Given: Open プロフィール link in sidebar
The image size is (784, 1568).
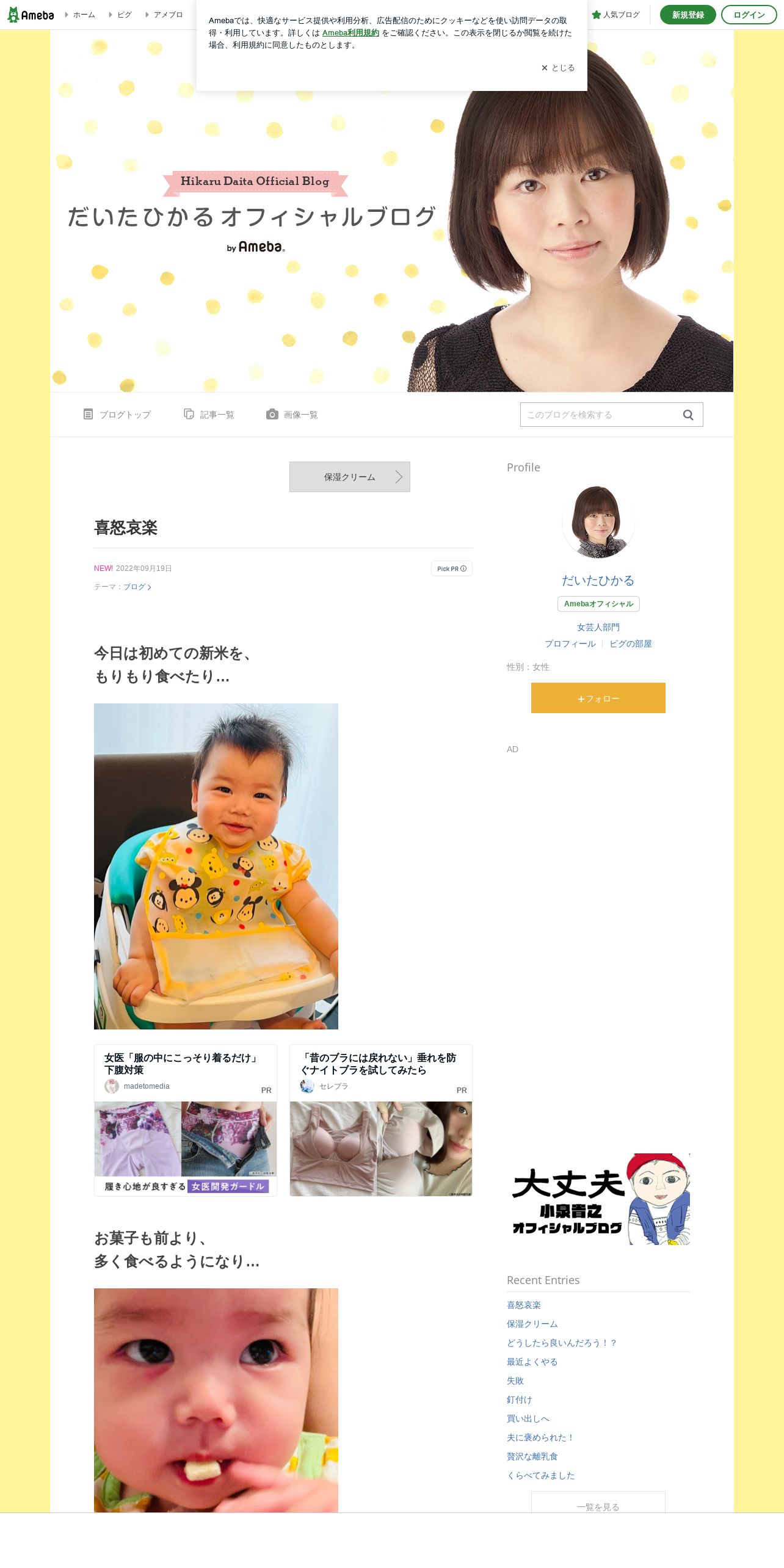Looking at the screenshot, I should pyautogui.click(x=570, y=644).
